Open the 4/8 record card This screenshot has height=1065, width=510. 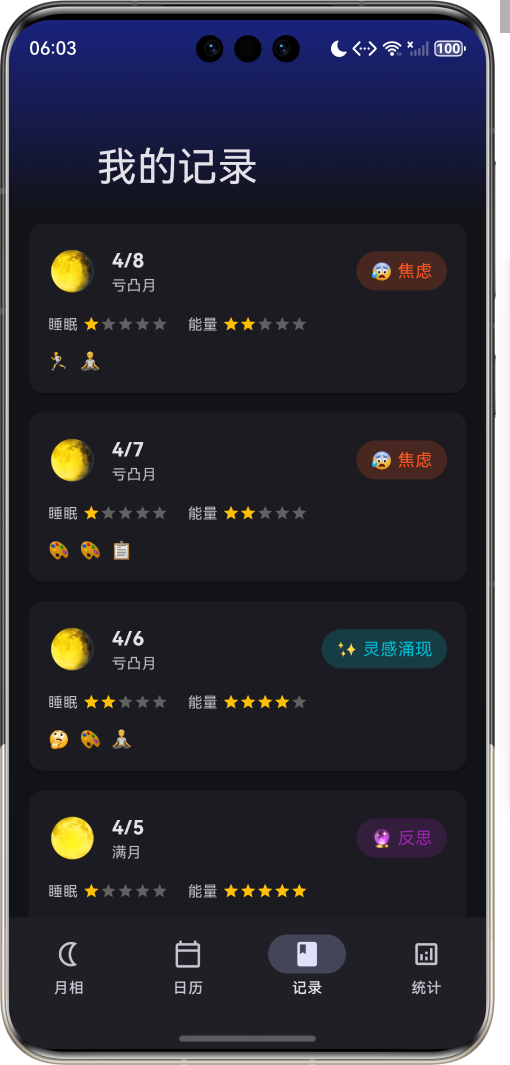(x=247, y=308)
